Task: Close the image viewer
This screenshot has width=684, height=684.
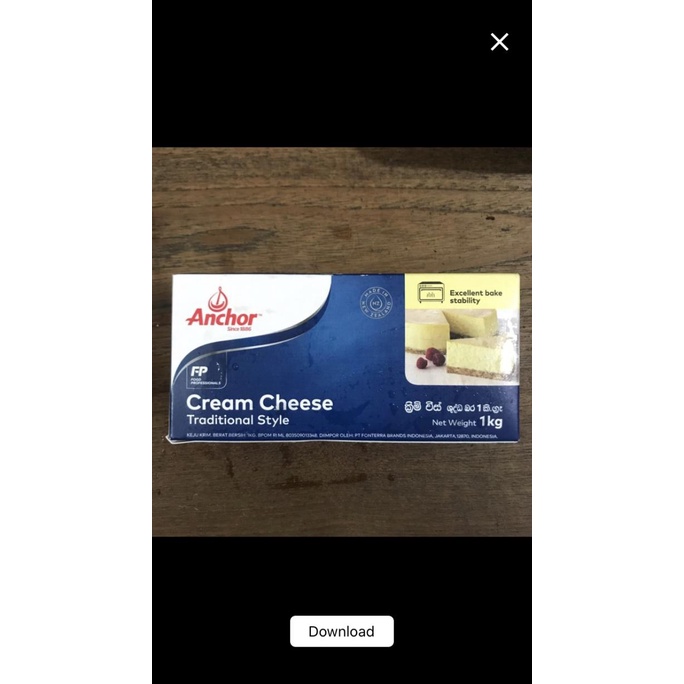Action: [499, 42]
